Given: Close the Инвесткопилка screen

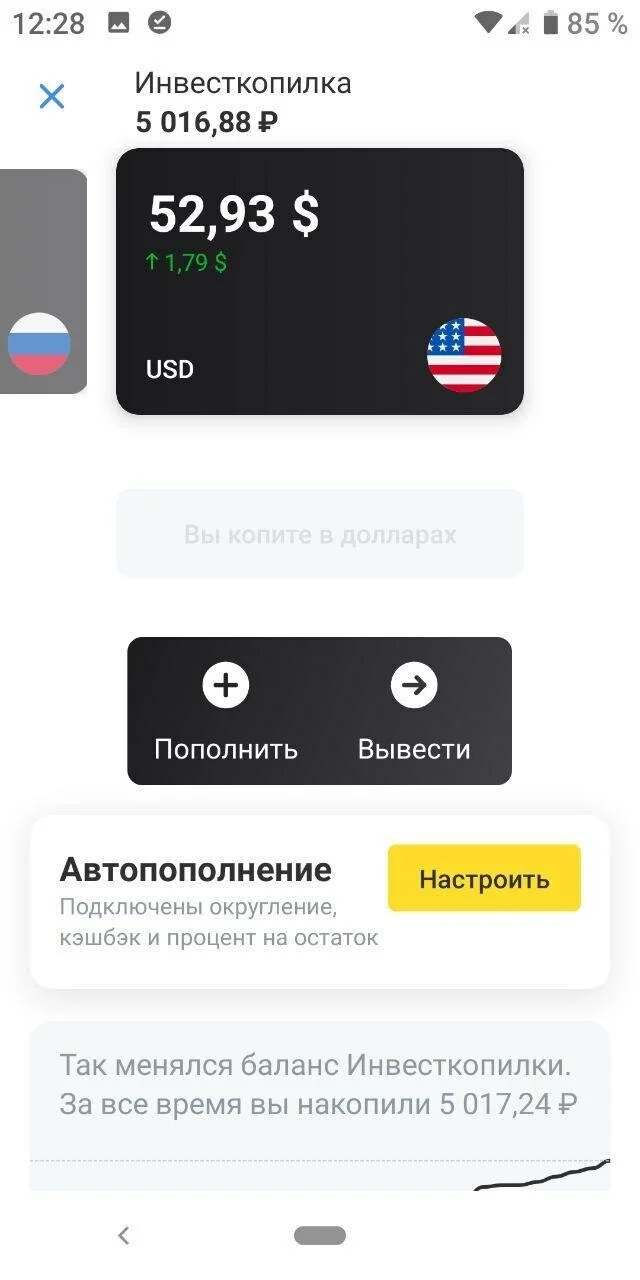Looking at the screenshot, I should pos(51,96).
